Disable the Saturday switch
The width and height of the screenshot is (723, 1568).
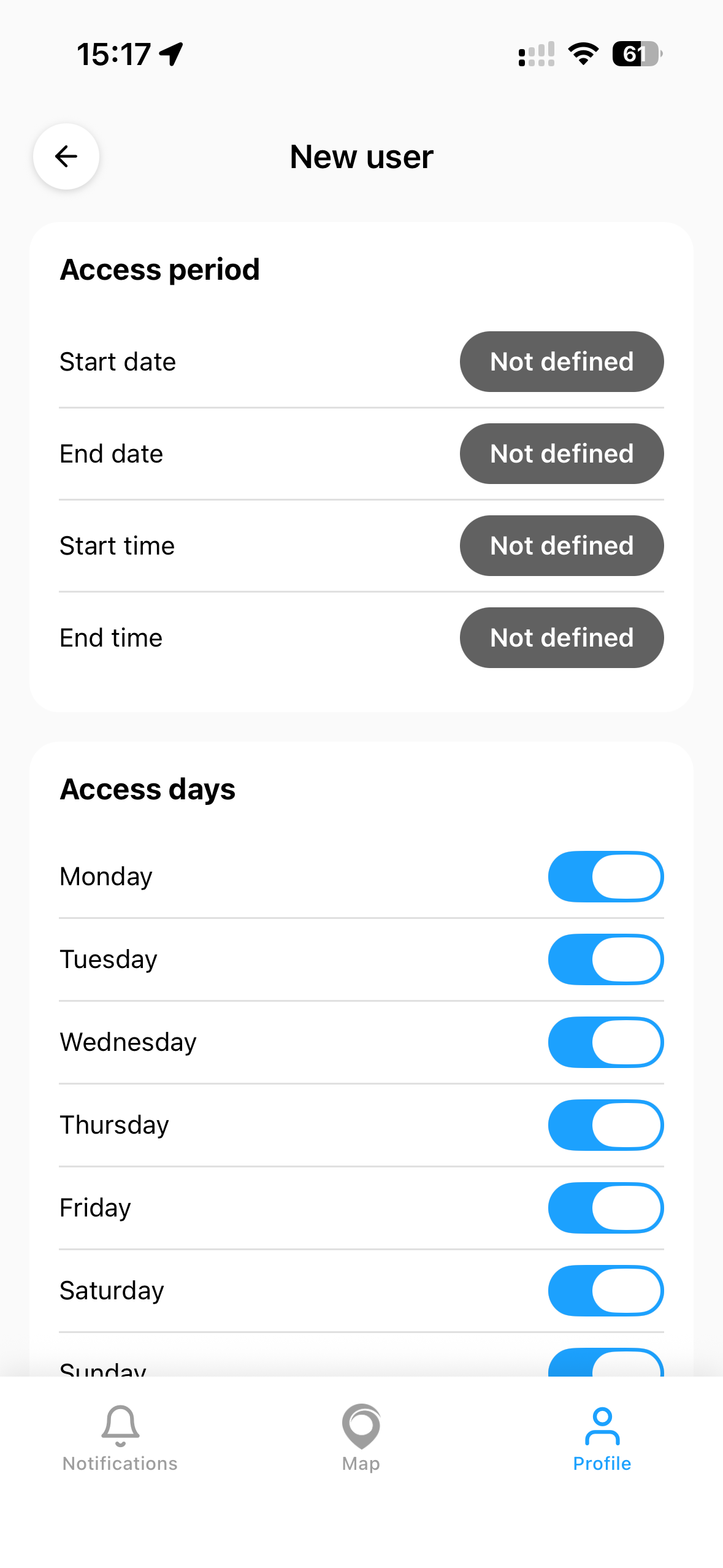[x=605, y=1290]
